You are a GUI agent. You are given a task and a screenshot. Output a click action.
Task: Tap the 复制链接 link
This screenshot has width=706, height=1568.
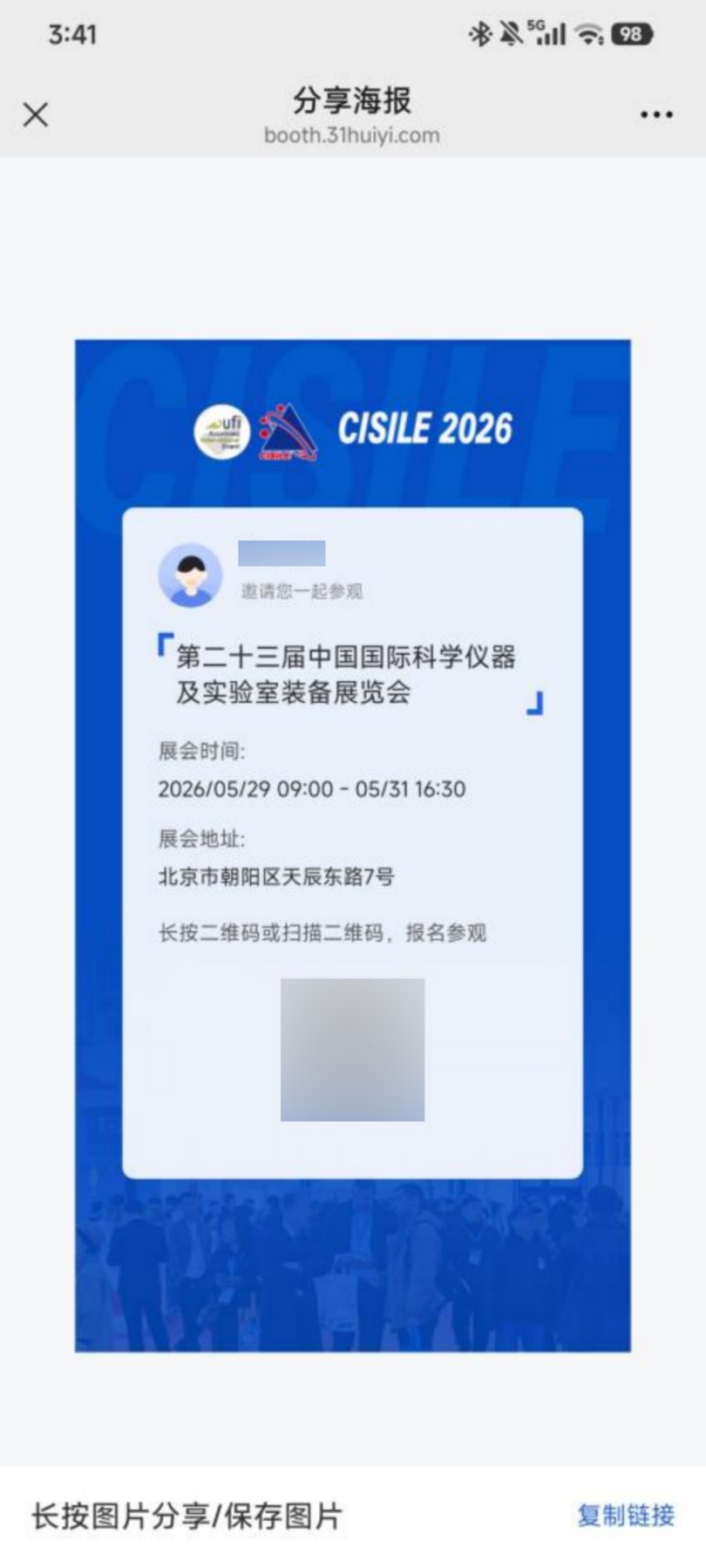point(625,1515)
